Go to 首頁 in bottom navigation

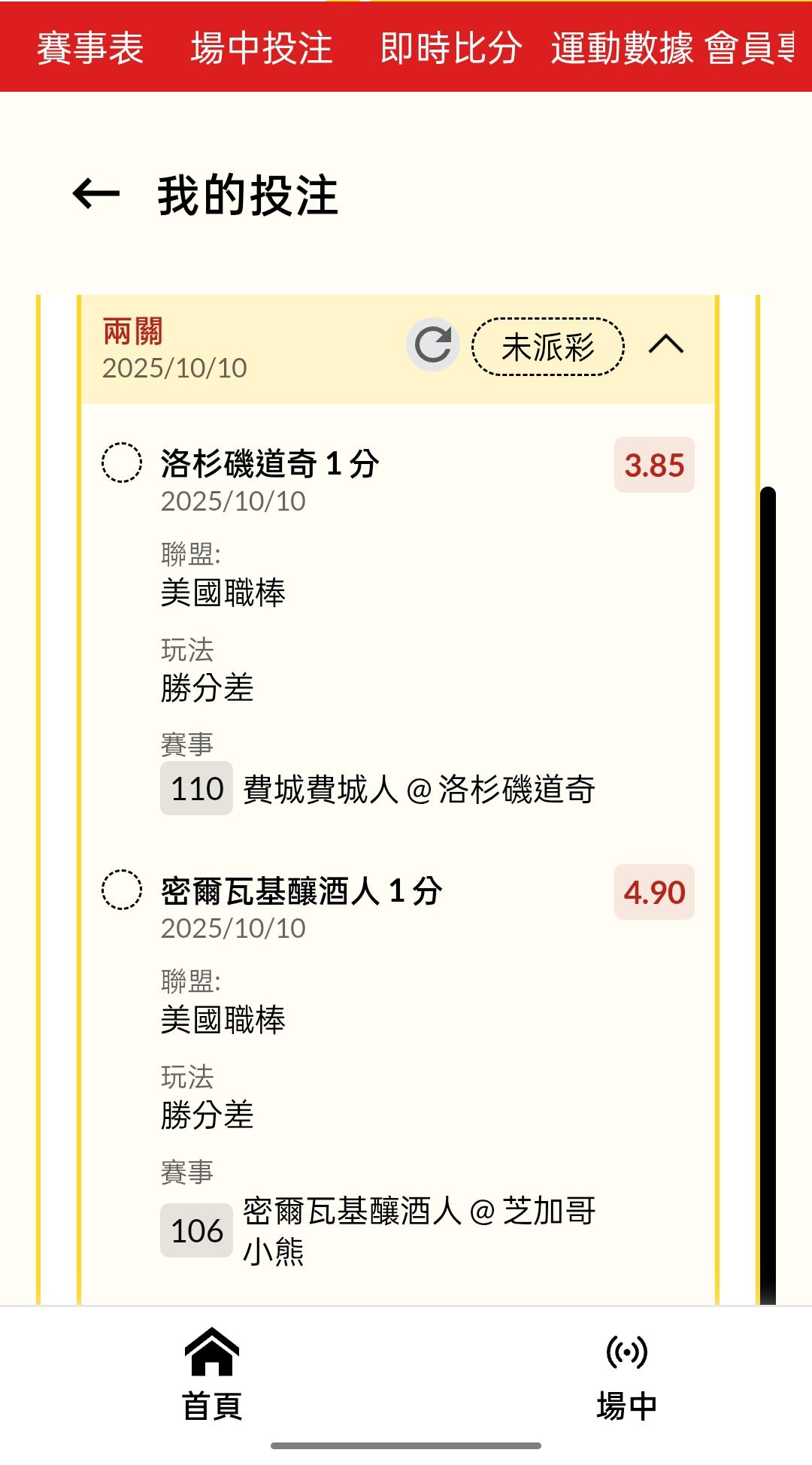tap(212, 1375)
